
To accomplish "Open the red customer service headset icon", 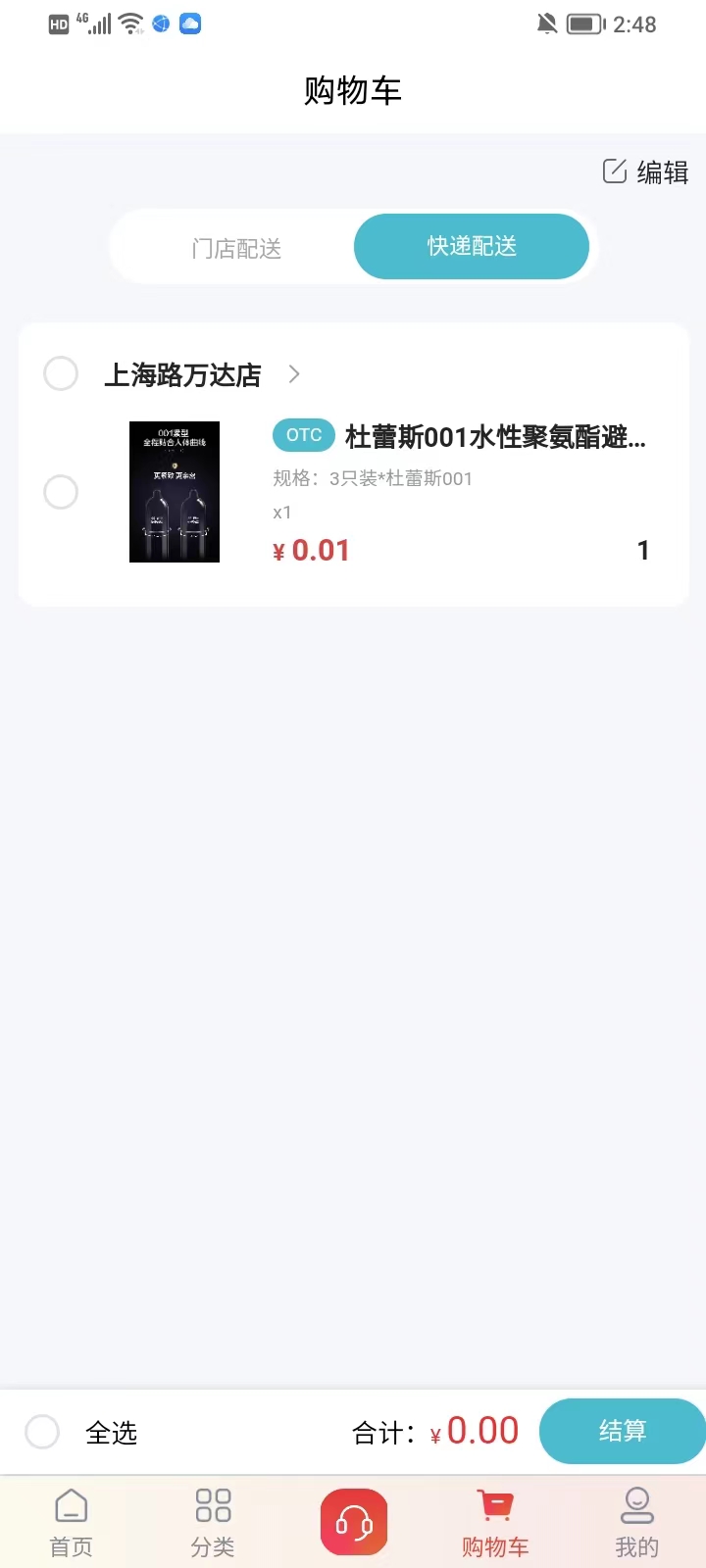I will pyautogui.click(x=354, y=1522).
